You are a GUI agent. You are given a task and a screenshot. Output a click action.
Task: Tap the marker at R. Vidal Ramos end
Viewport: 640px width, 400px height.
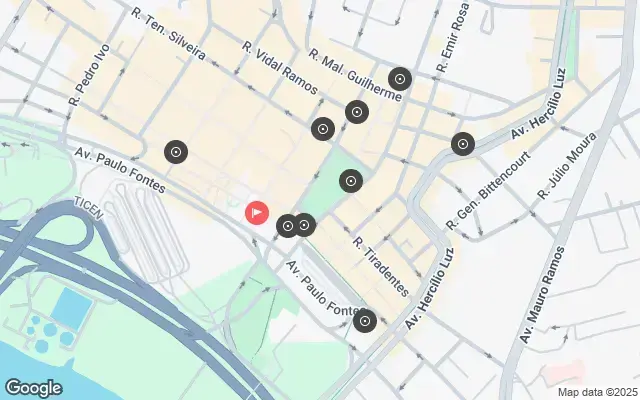[x=322, y=128]
